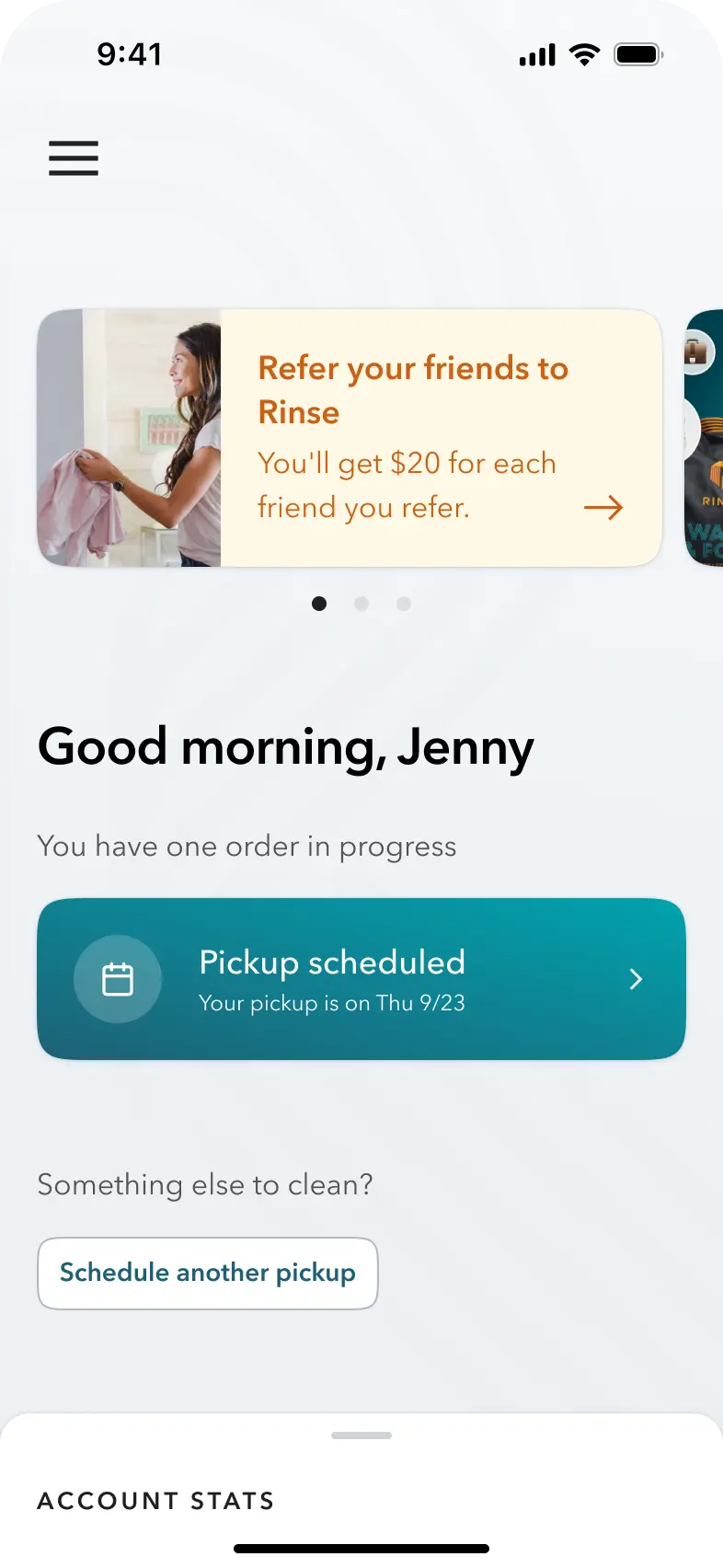Select the first carousel dot
The height and width of the screenshot is (1568, 723).
[x=319, y=604]
